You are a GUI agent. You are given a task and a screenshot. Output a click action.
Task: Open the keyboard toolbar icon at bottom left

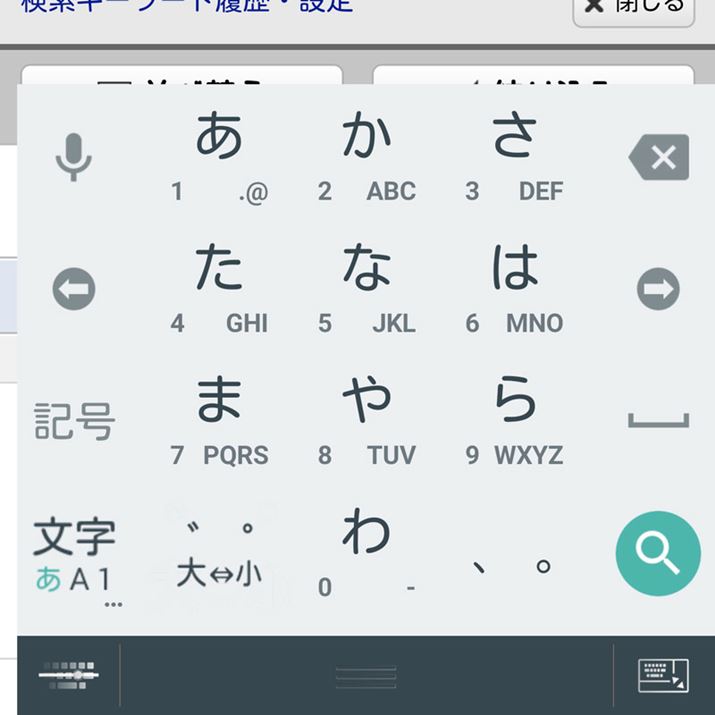coord(68,675)
